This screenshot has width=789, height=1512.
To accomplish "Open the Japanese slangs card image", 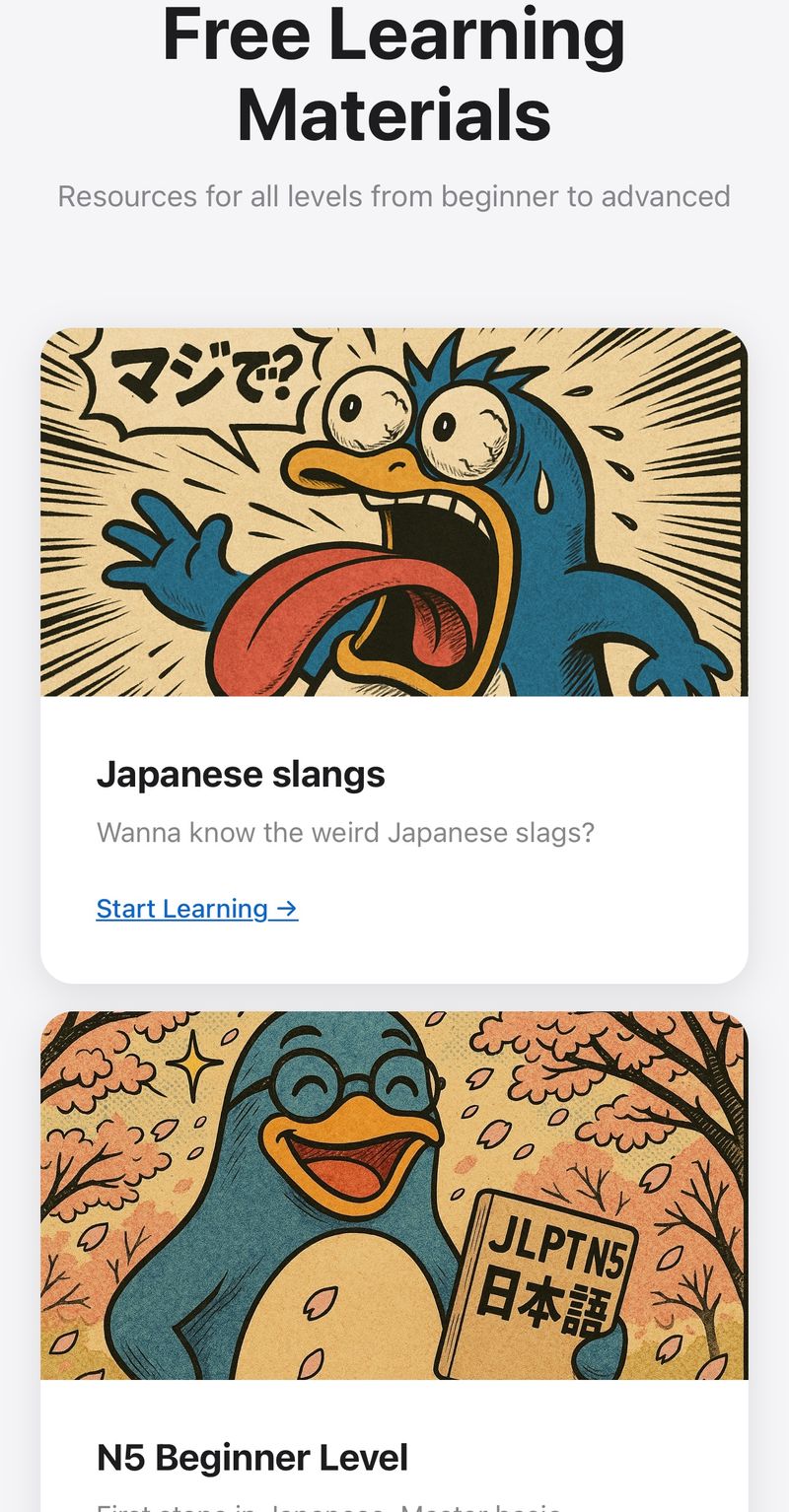I will [x=394, y=512].
